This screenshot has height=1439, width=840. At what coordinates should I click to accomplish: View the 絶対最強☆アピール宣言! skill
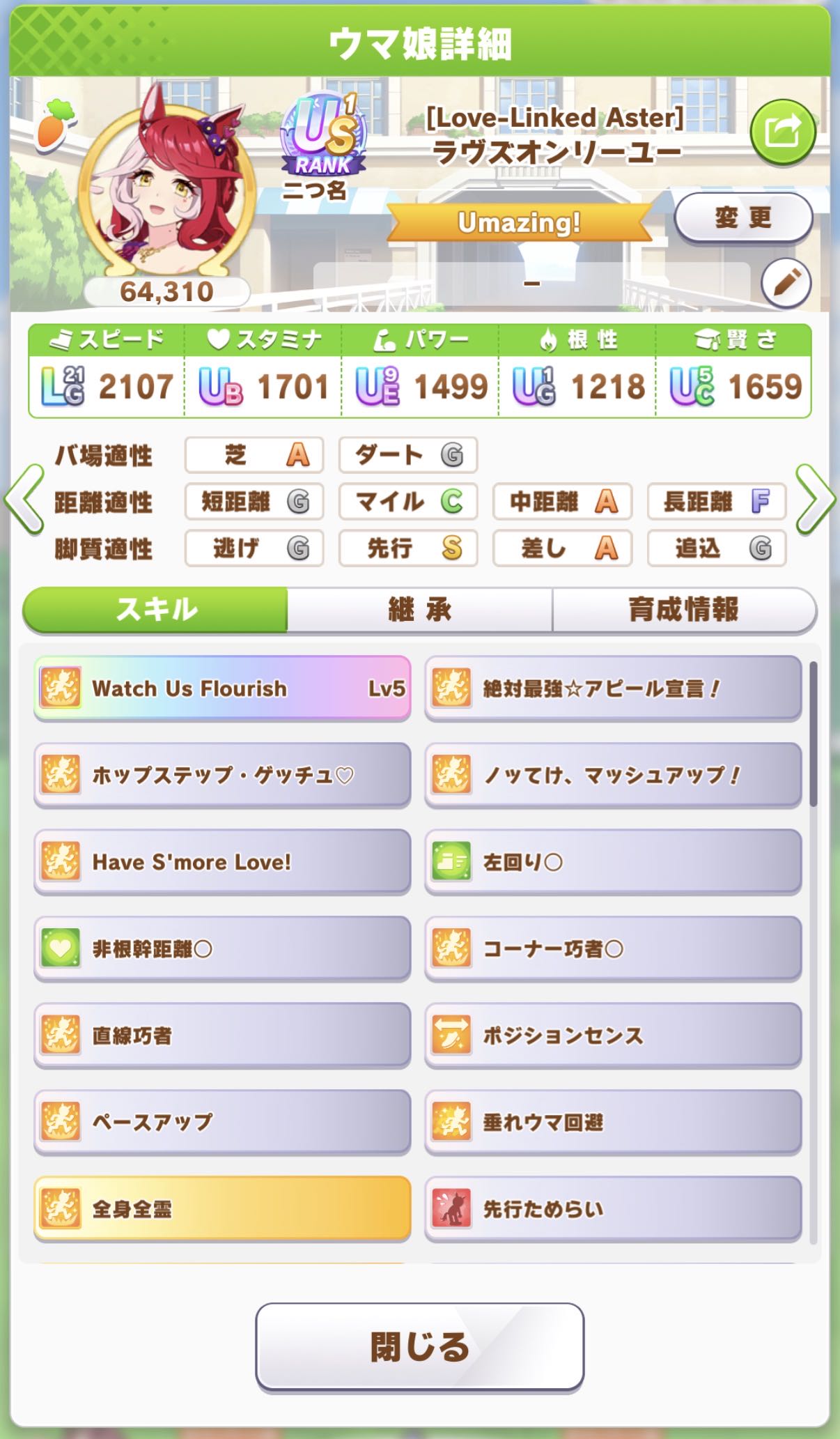[613, 688]
